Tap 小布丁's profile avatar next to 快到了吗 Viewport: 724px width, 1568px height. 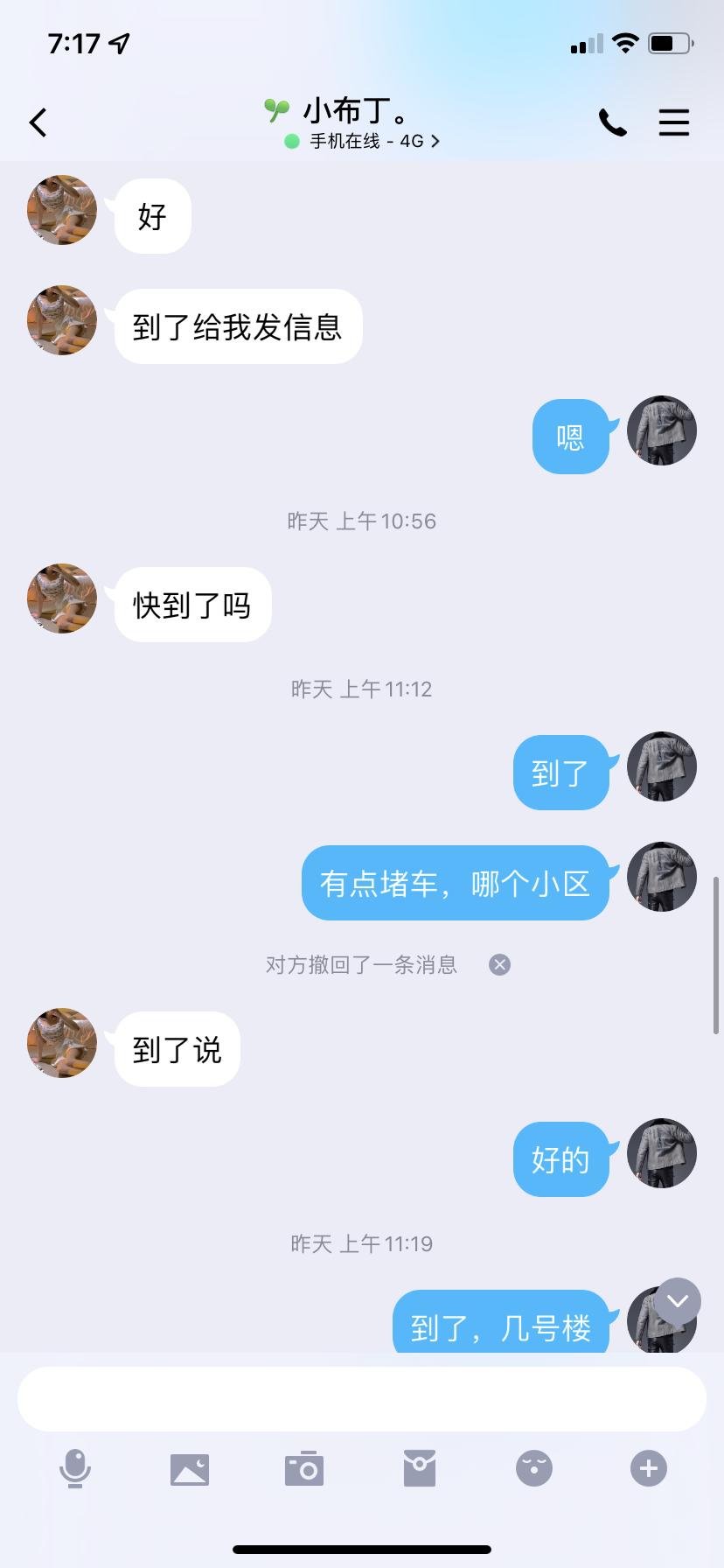coord(61,598)
